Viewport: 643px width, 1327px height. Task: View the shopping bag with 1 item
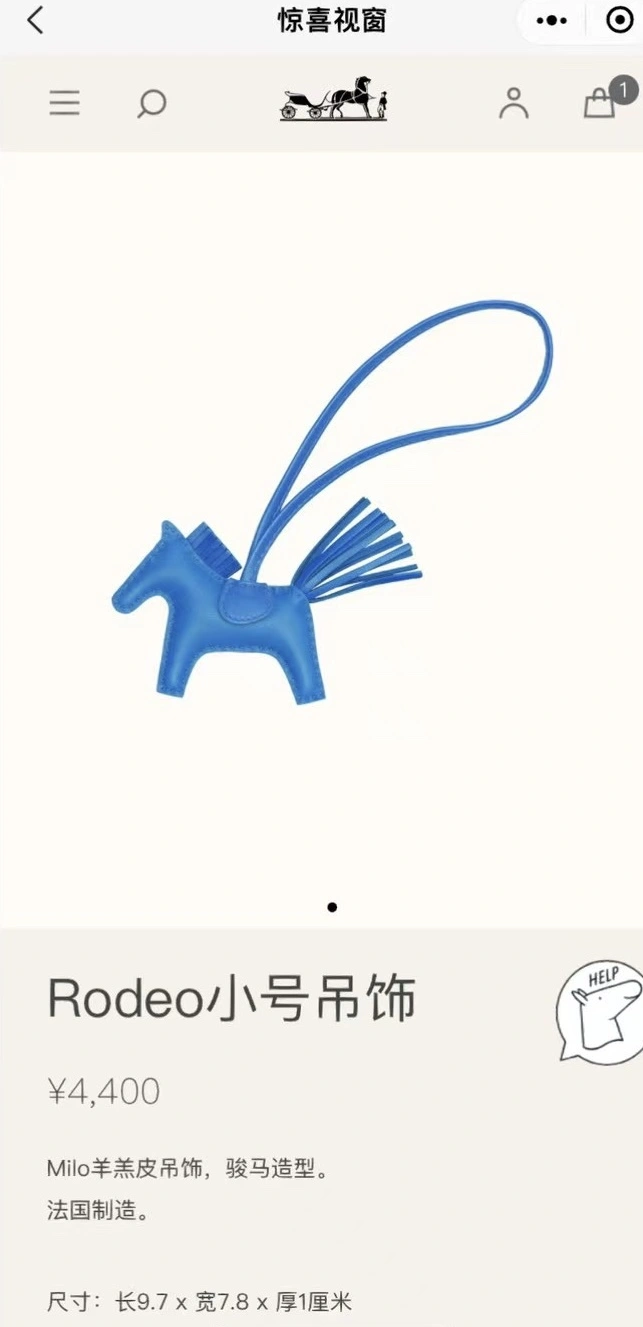click(601, 102)
